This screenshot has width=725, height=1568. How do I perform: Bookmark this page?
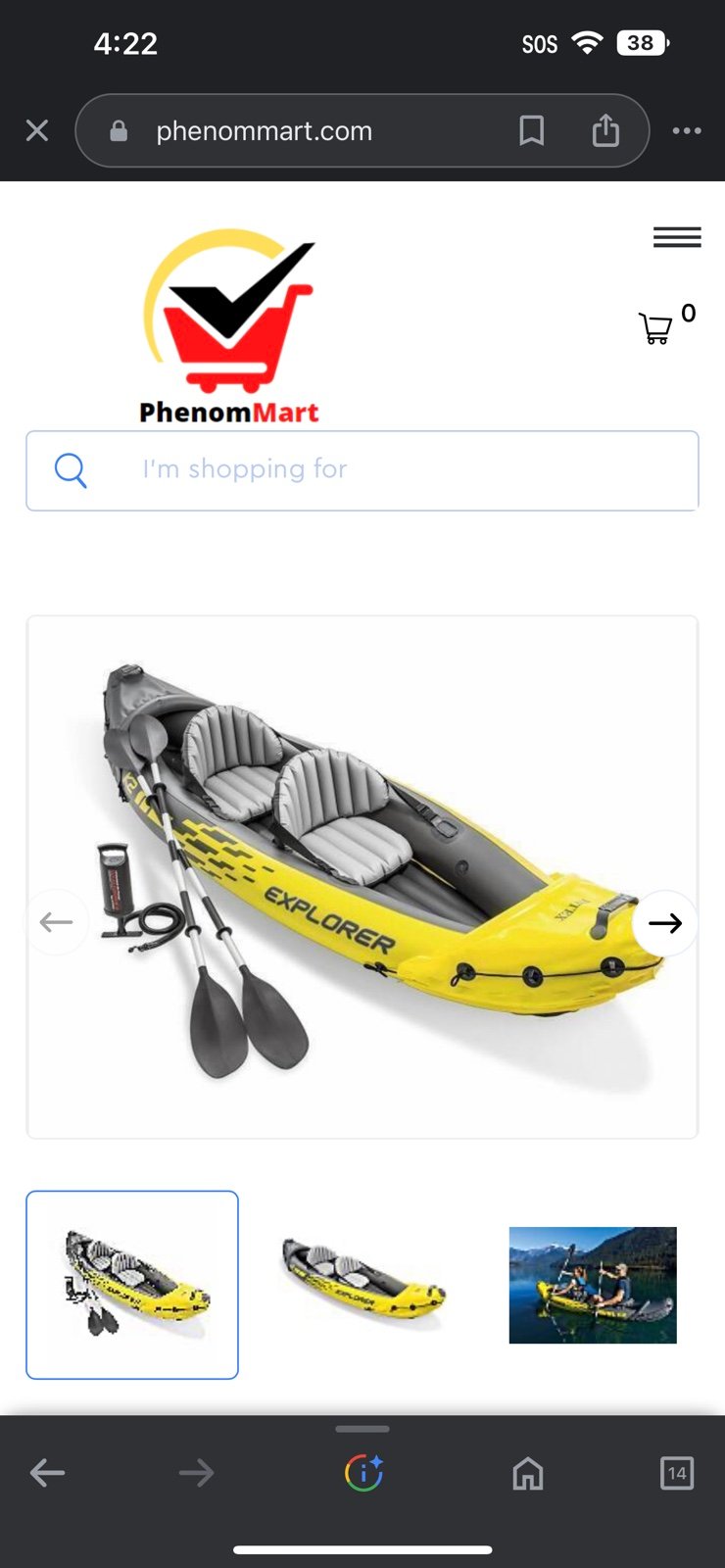531,130
